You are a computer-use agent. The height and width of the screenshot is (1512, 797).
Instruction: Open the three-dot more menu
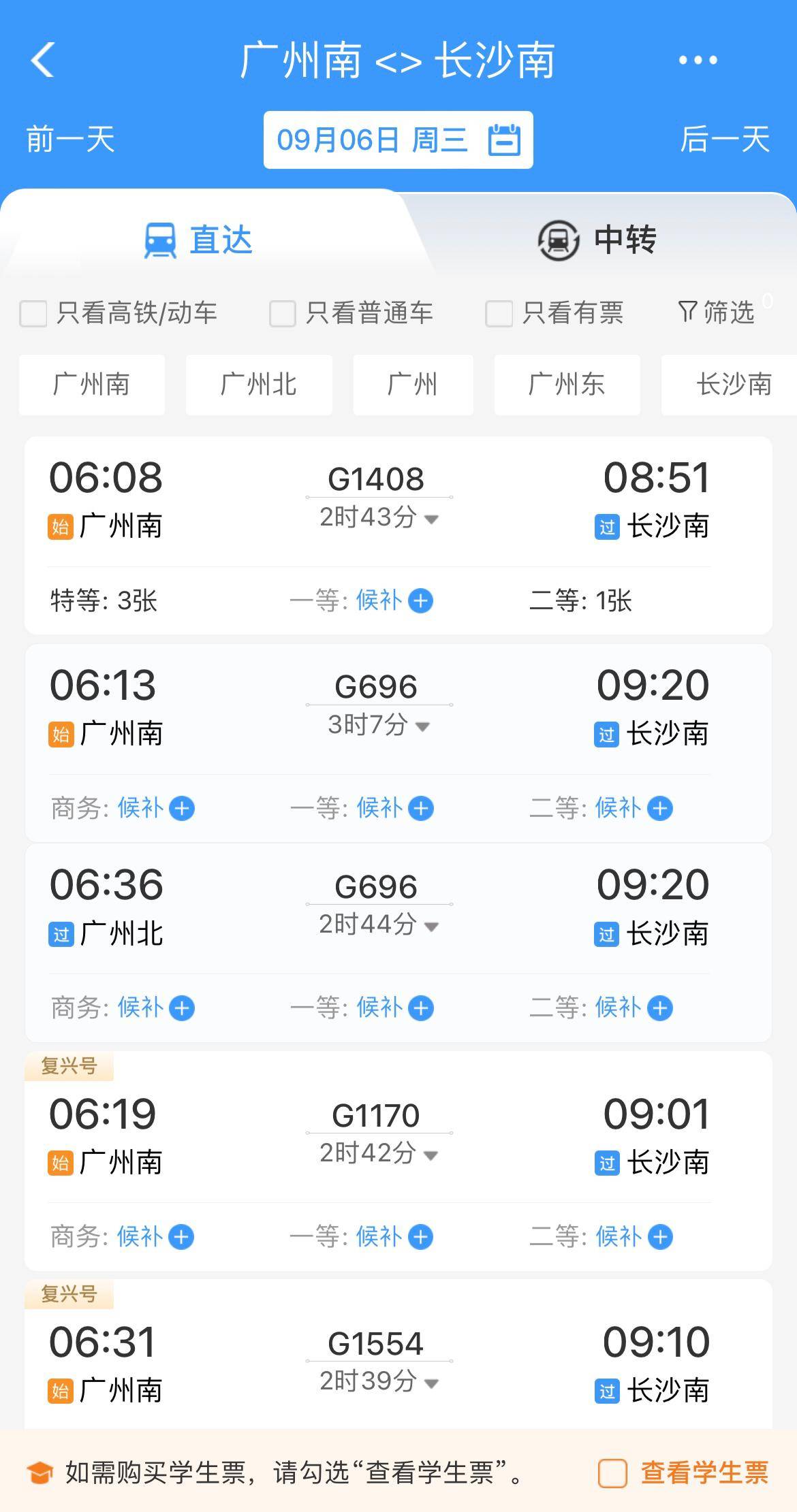click(698, 60)
